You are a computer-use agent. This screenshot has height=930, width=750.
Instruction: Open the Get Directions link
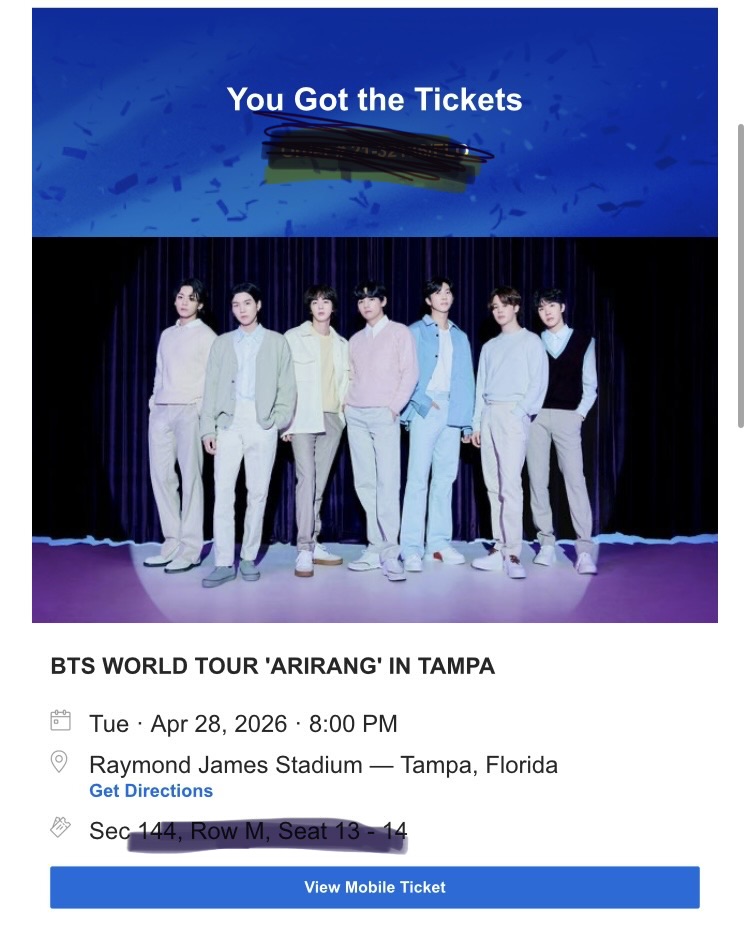(x=151, y=791)
